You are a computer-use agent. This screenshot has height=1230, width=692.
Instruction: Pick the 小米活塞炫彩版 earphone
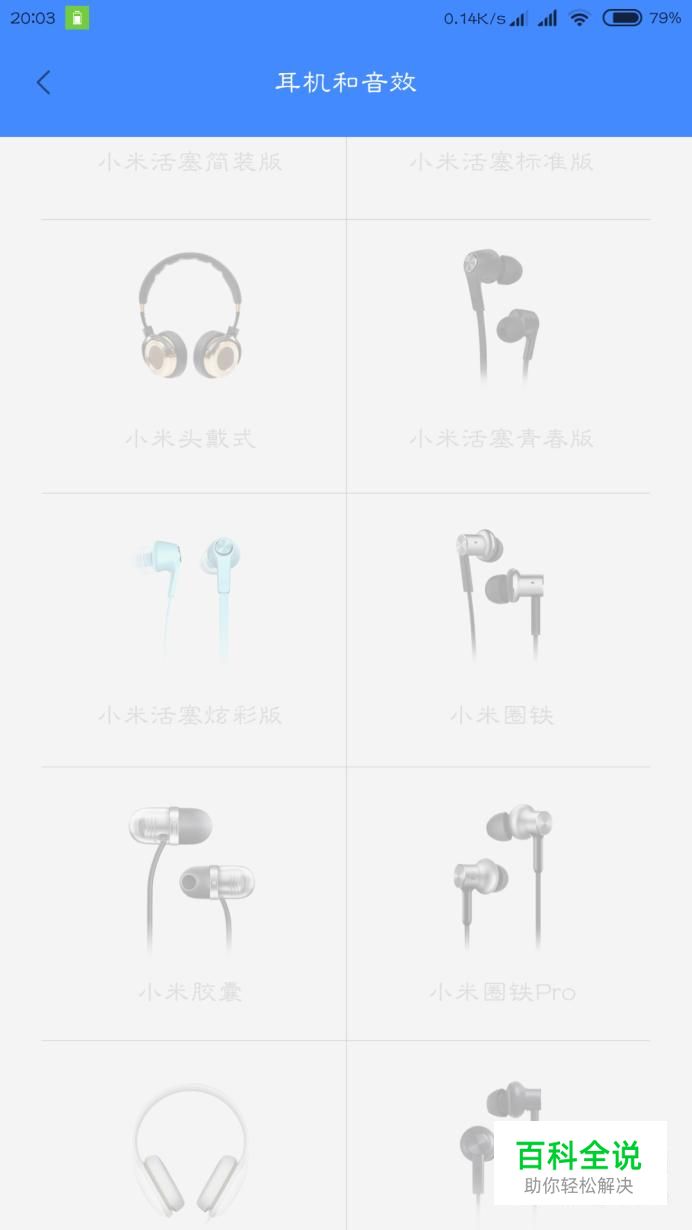194,630
